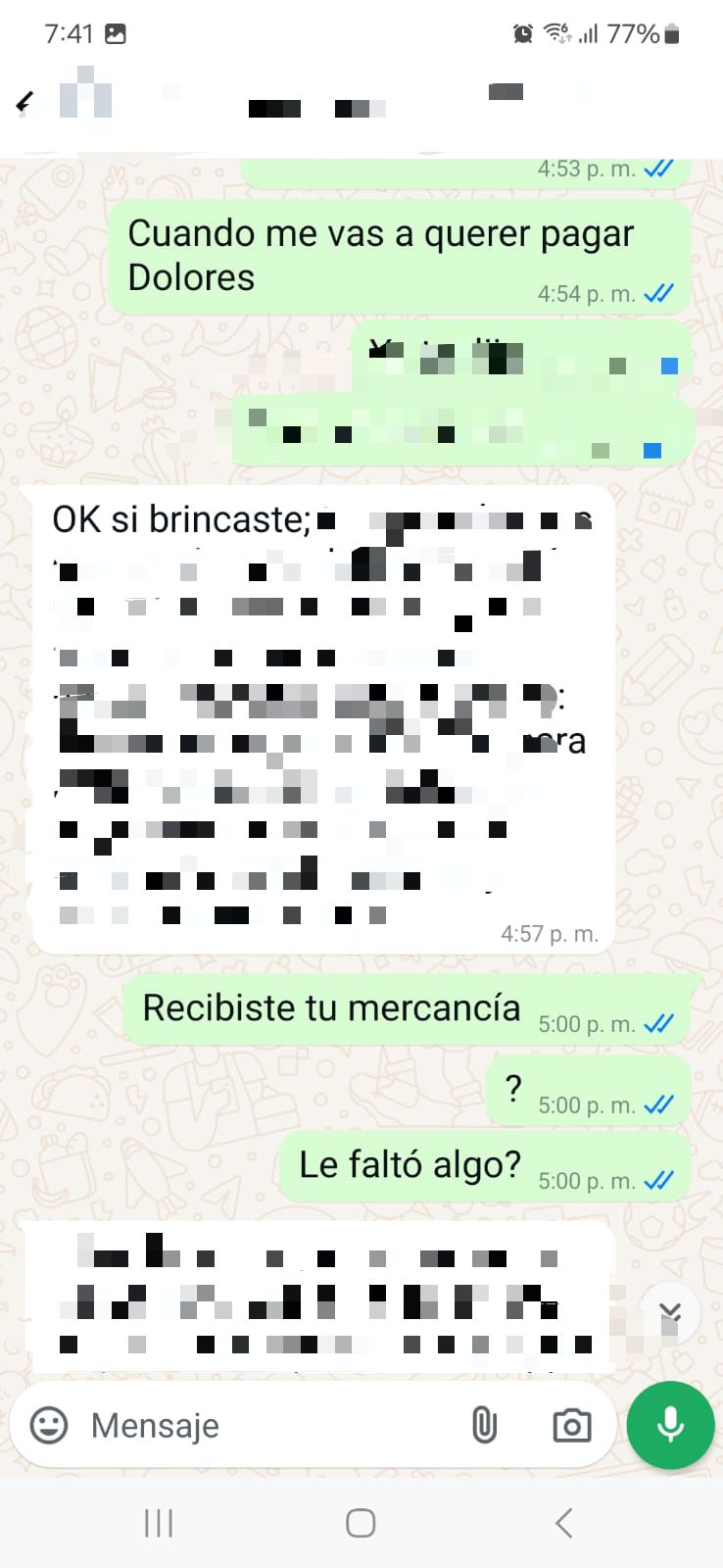Open the recent apps view

tap(159, 1523)
